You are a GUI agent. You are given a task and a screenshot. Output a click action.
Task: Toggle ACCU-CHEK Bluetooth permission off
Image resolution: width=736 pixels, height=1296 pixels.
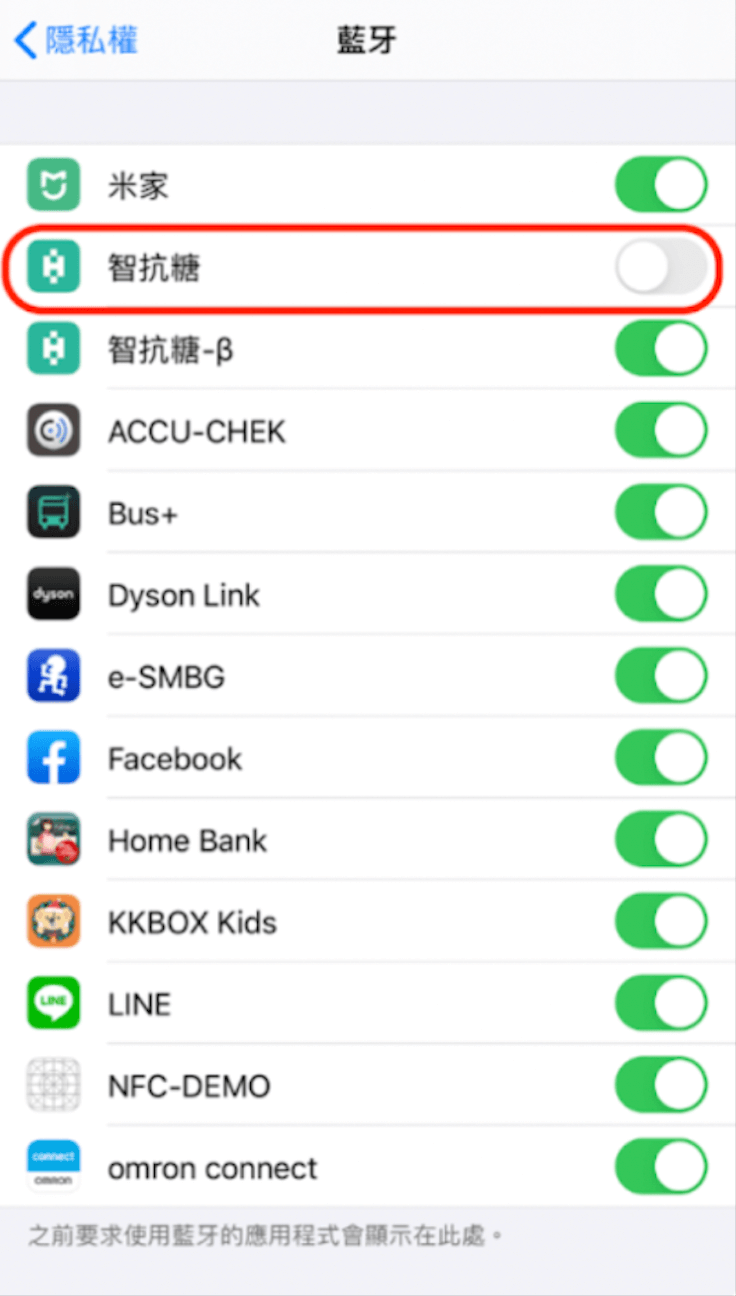coord(661,431)
